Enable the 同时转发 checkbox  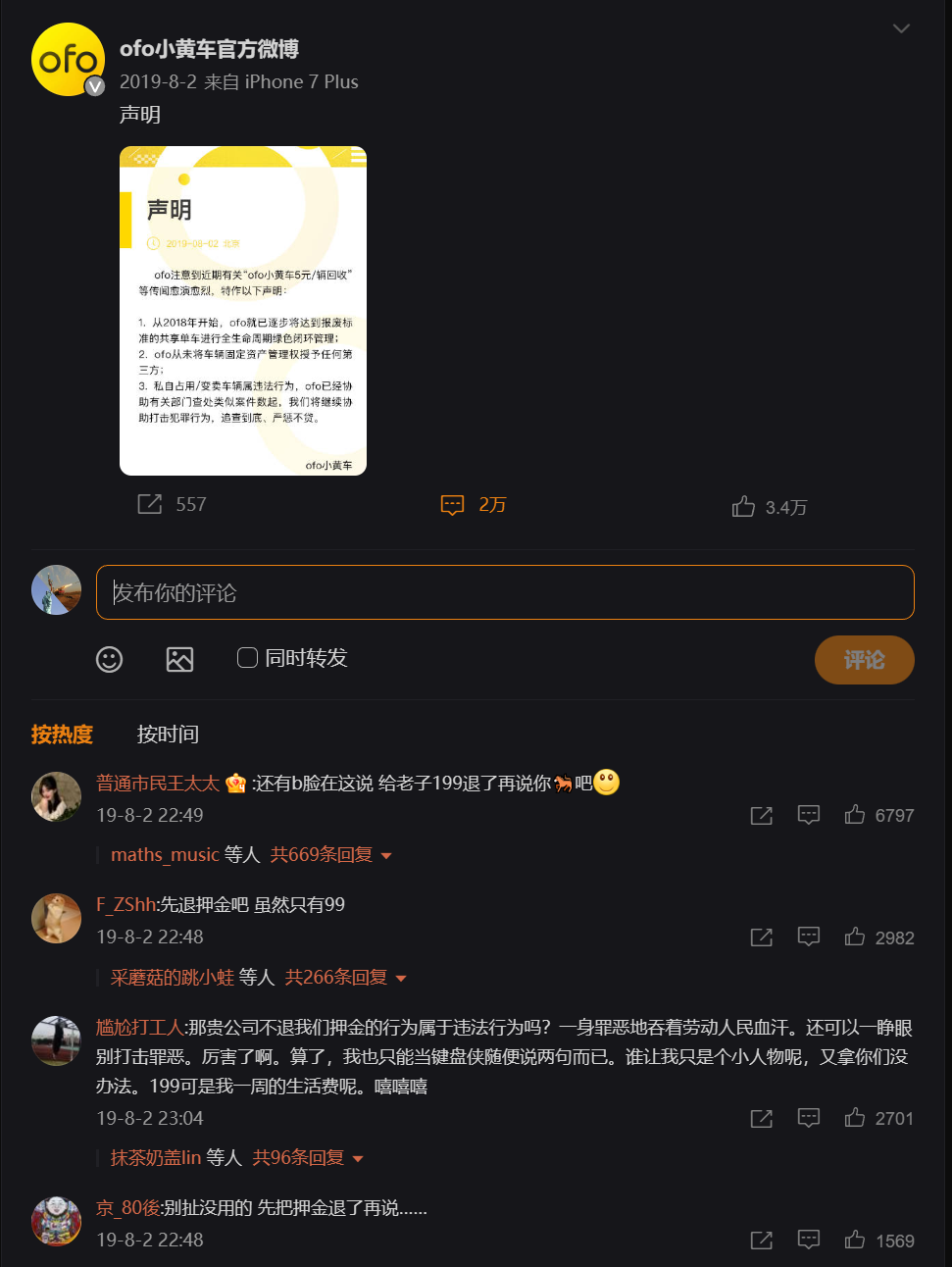coord(246,657)
